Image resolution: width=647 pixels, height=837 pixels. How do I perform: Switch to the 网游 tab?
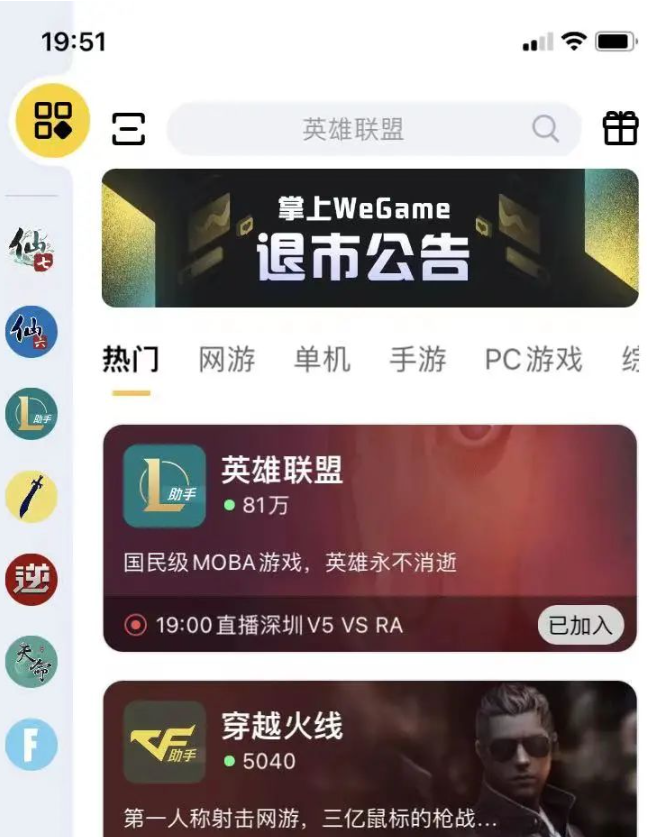[227, 360]
